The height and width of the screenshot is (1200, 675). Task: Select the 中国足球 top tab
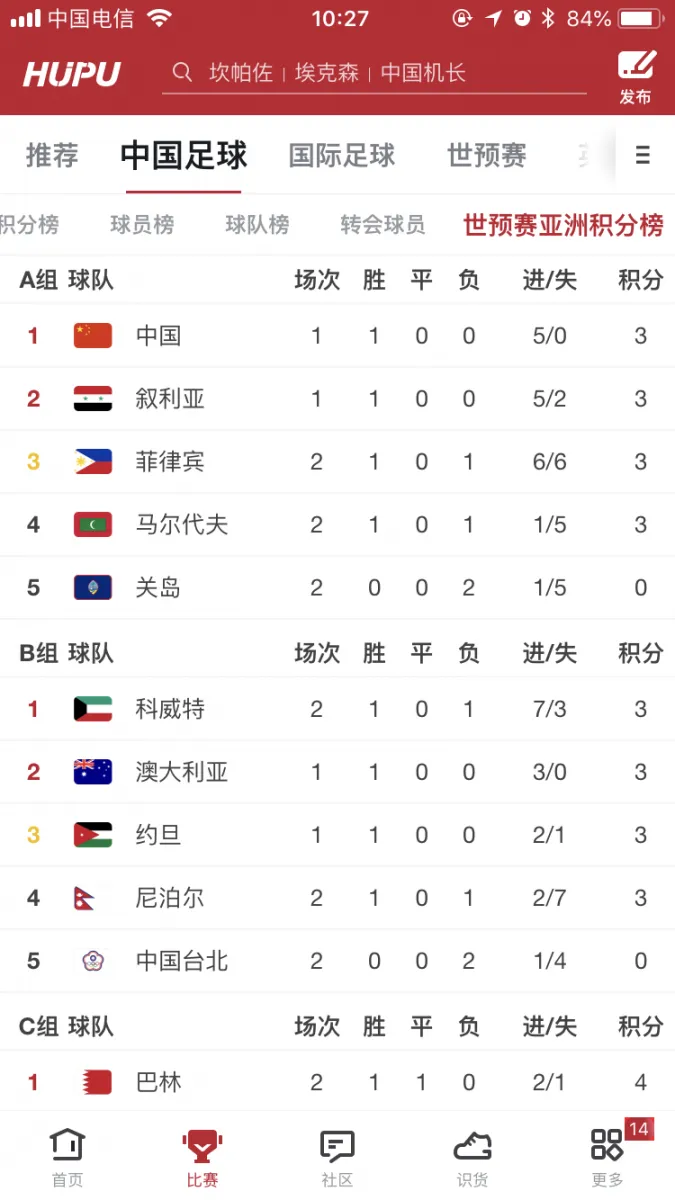click(x=184, y=155)
